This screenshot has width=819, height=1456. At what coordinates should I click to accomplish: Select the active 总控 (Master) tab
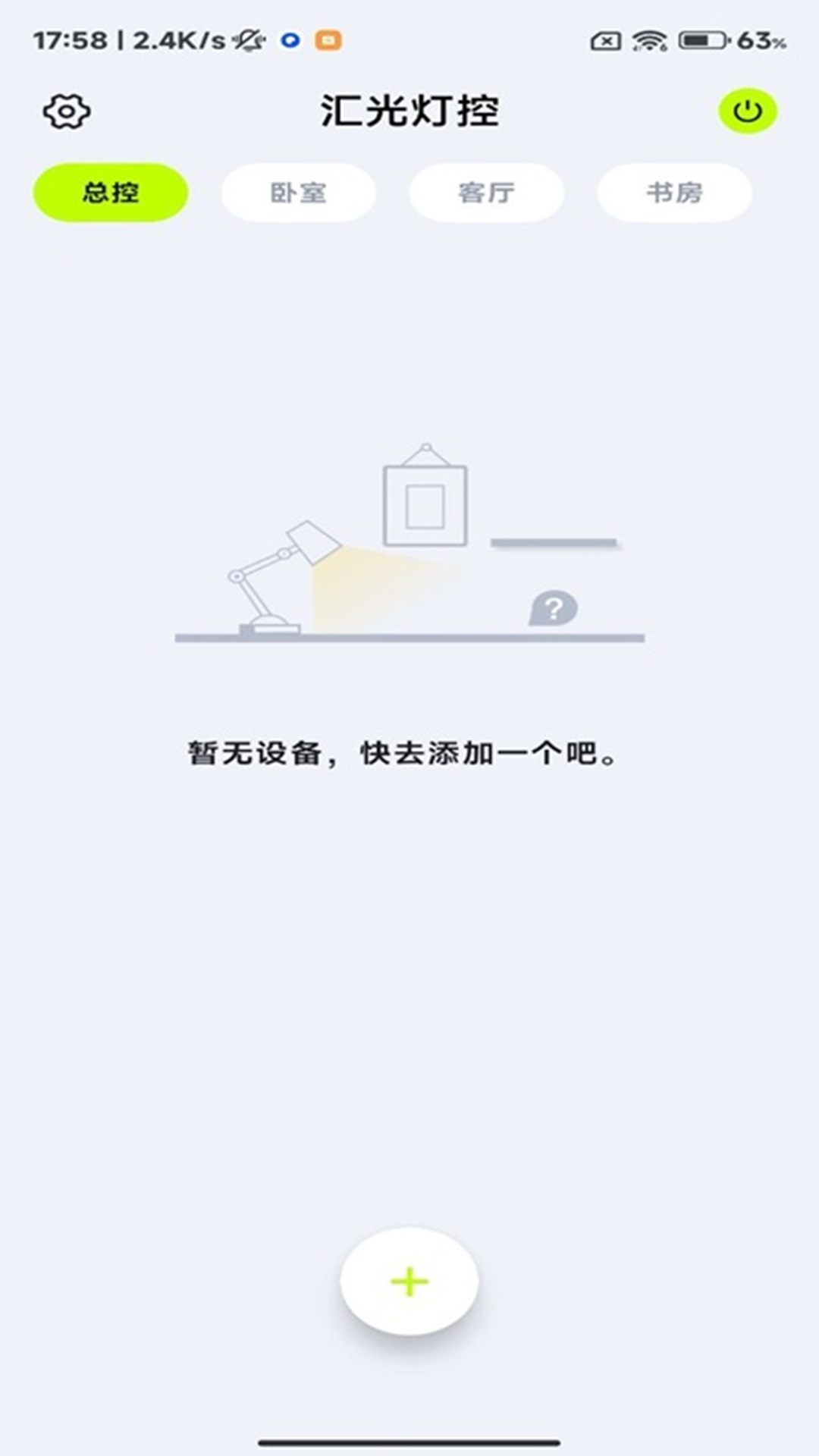click(x=109, y=193)
